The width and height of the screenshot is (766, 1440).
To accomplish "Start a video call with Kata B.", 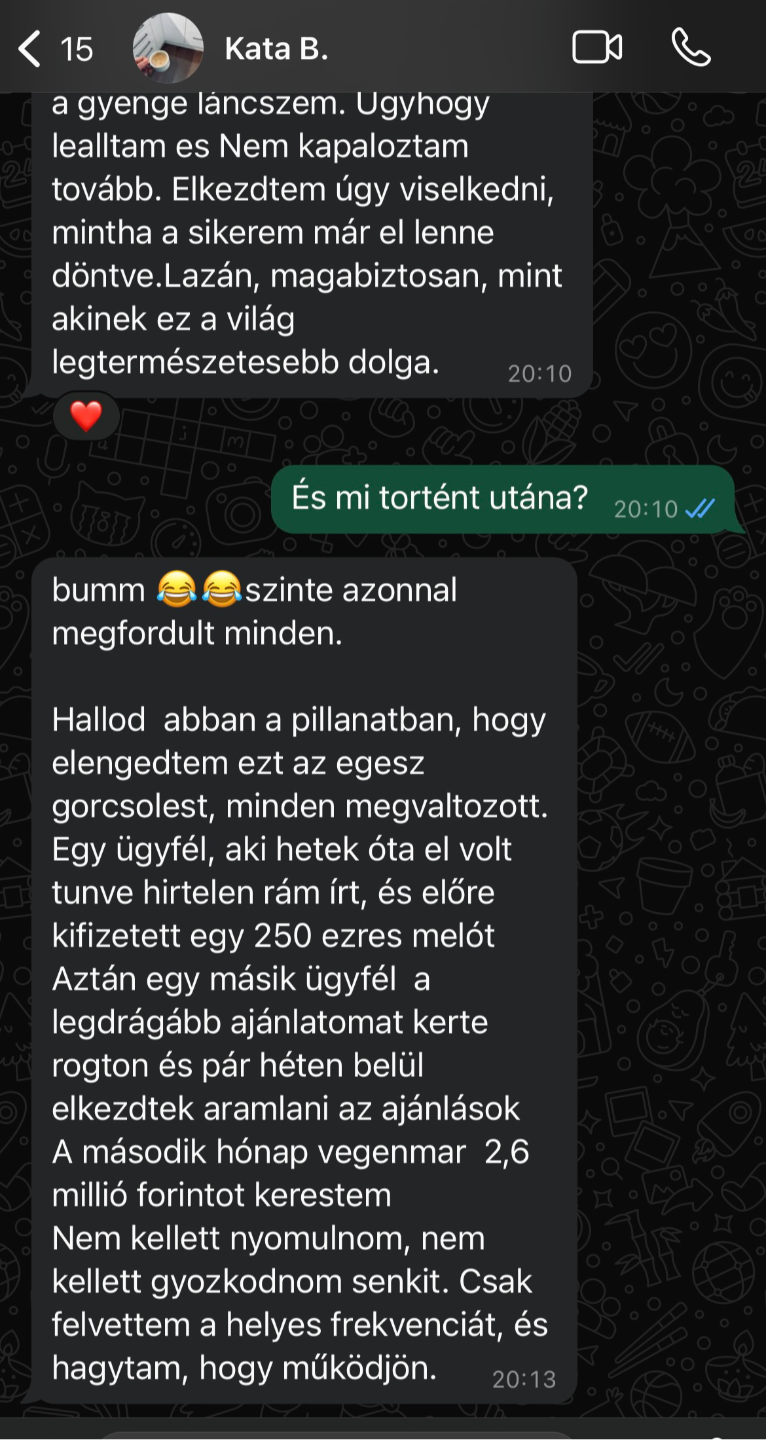I will pos(597,48).
